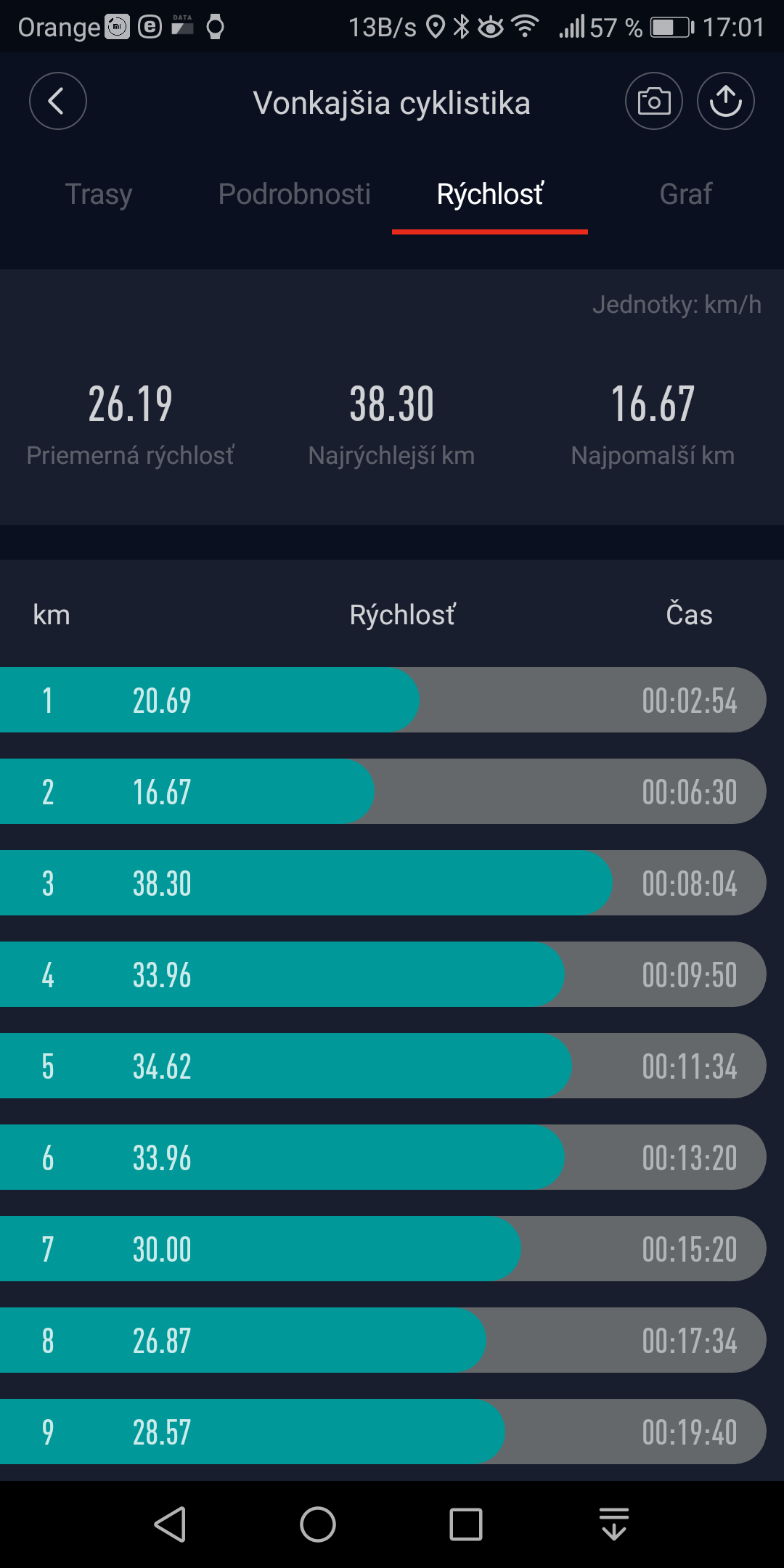Viewport: 784px width, 1568px height.
Task: Switch to the Trasy tab
Action: (x=99, y=194)
